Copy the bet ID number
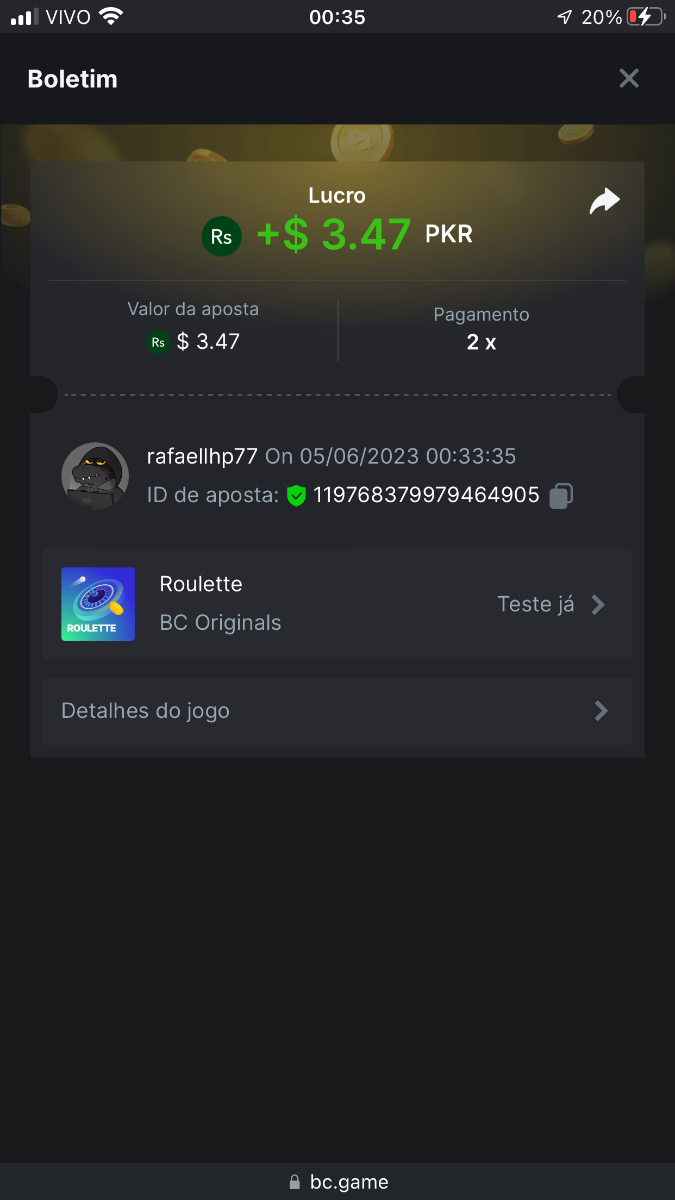The width and height of the screenshot is (675, 1200). coord(561,495)
